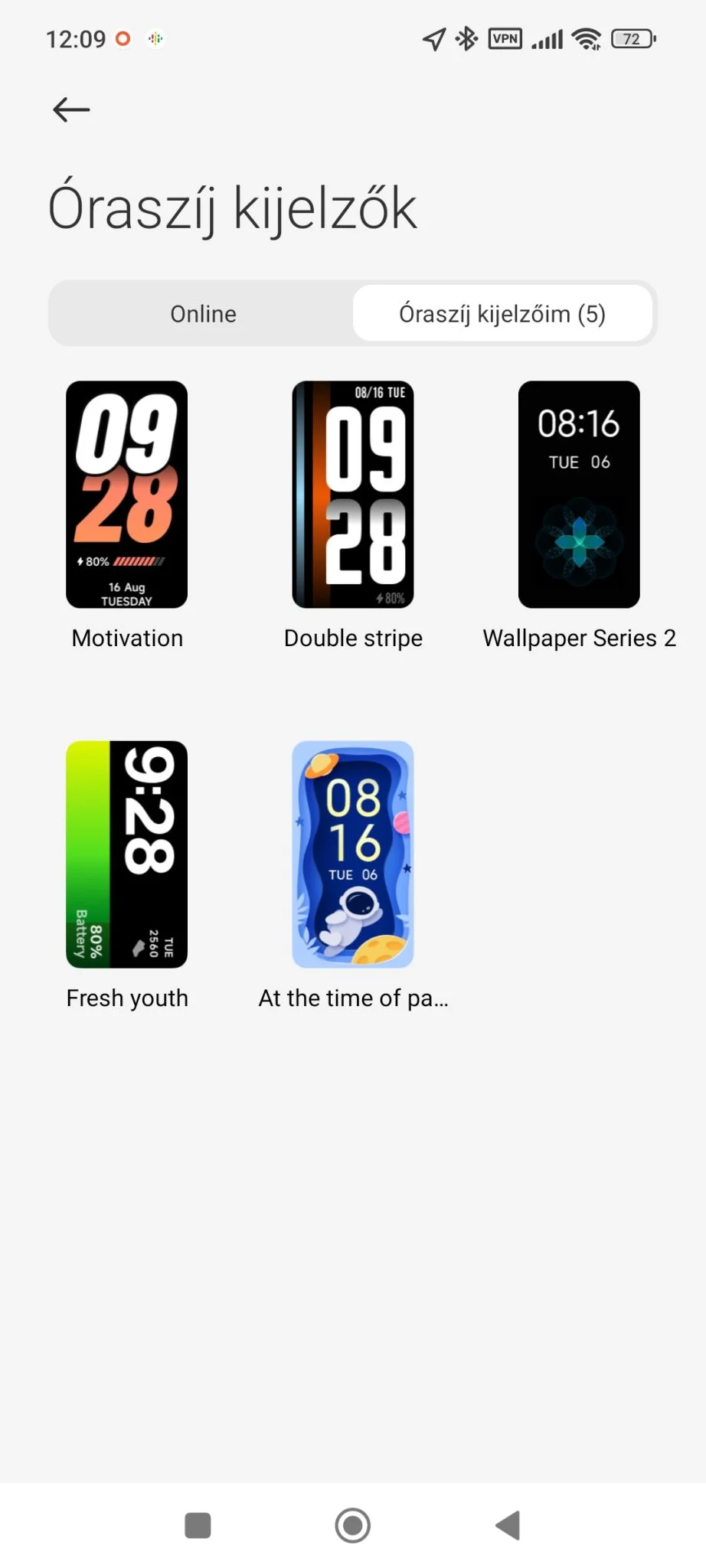
Task: Go to the home screen
Action: 353,1525
